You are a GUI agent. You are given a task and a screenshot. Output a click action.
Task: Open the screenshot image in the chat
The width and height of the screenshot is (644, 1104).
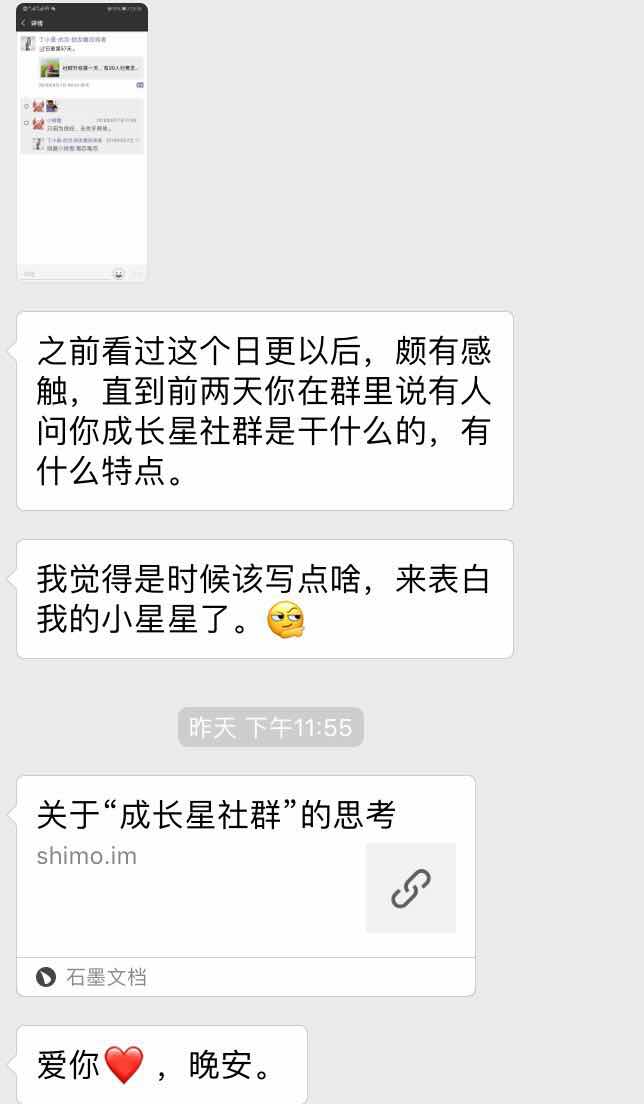tap(82, 142)
